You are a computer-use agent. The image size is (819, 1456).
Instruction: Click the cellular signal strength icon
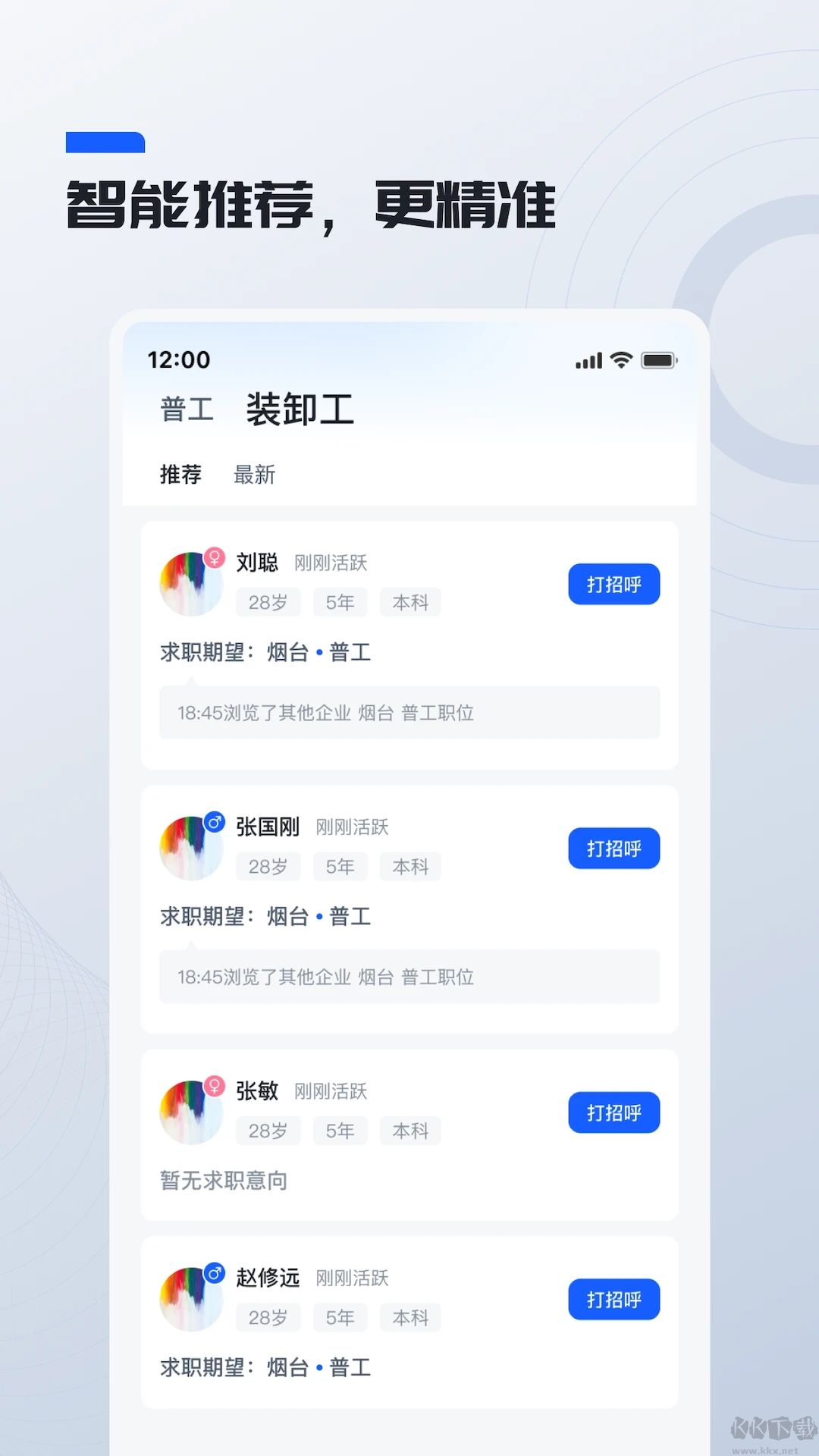pos(588,360)
